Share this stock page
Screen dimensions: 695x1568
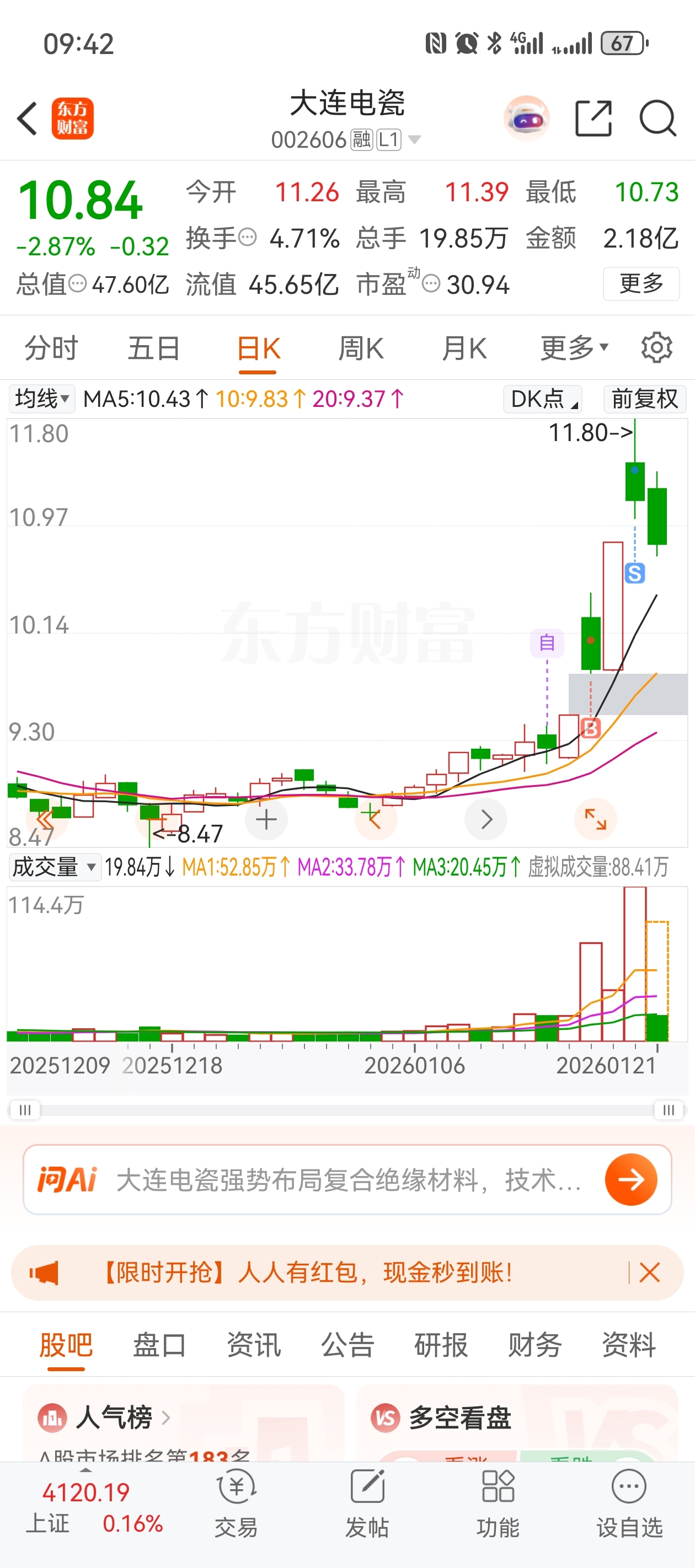coord(594,118)
